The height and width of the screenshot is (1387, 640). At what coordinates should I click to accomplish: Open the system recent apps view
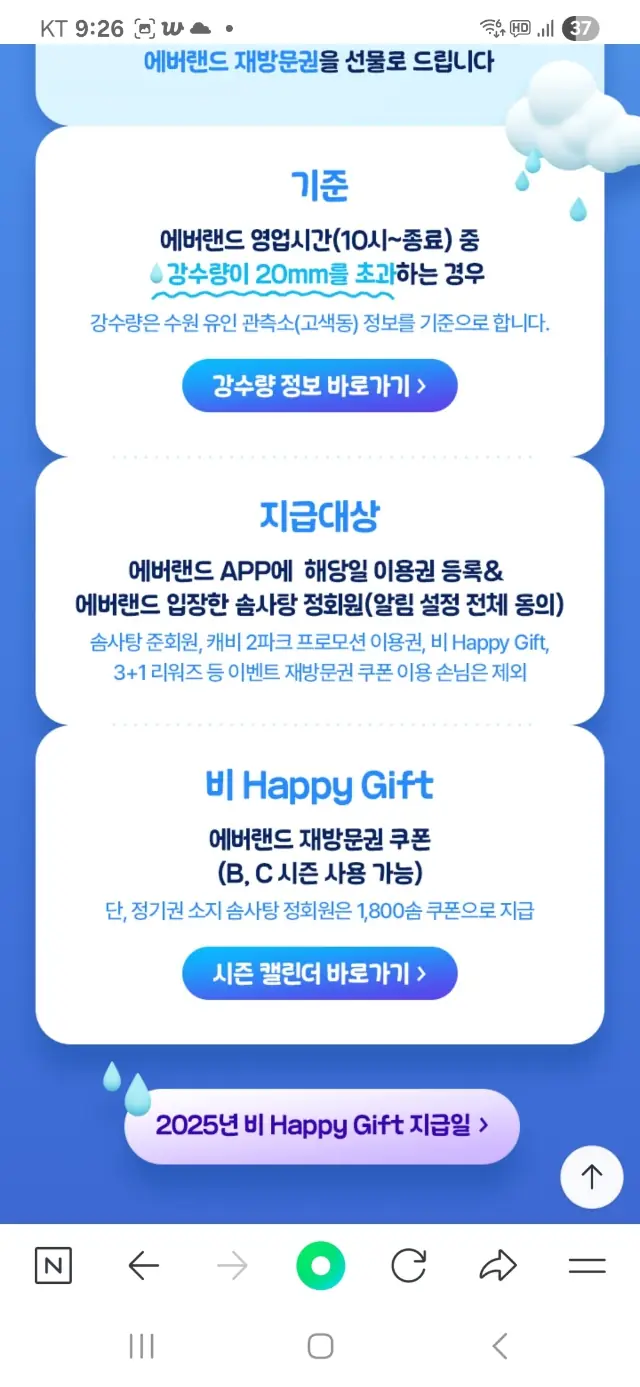142,1346
